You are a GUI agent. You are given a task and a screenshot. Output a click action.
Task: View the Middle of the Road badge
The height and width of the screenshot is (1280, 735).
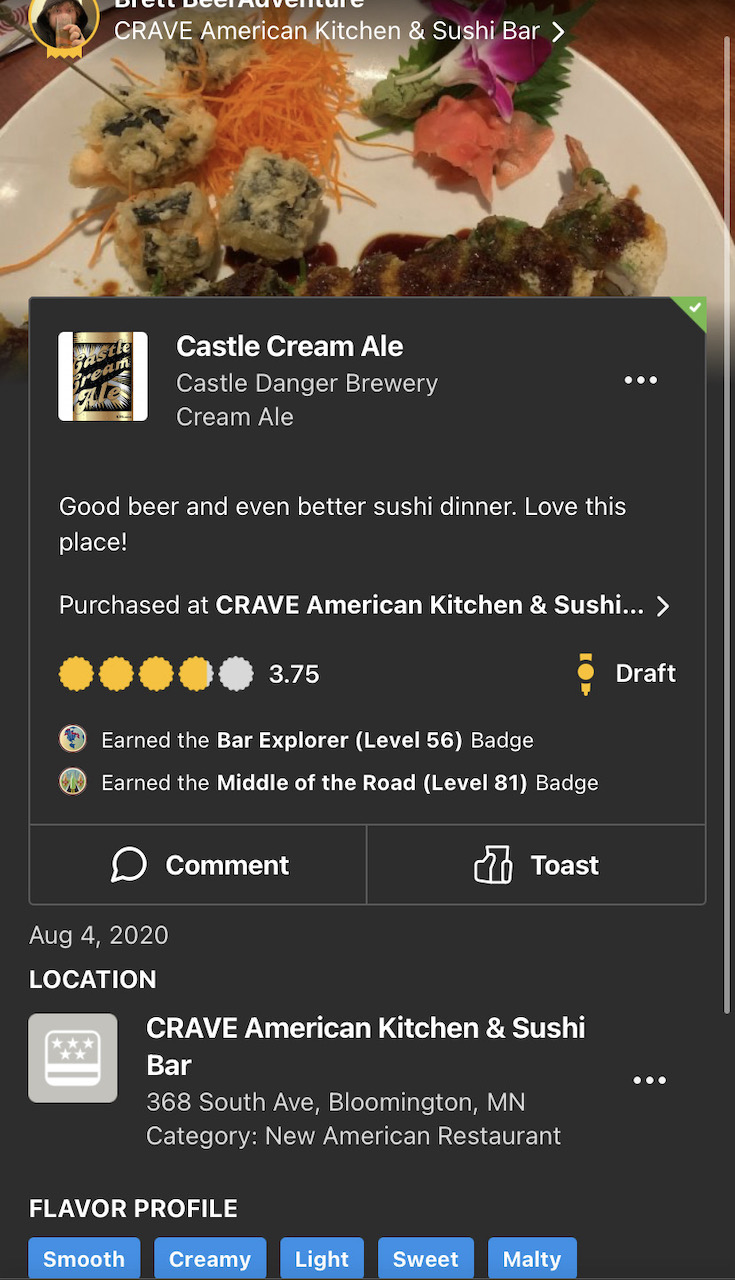tap(371, 782)
